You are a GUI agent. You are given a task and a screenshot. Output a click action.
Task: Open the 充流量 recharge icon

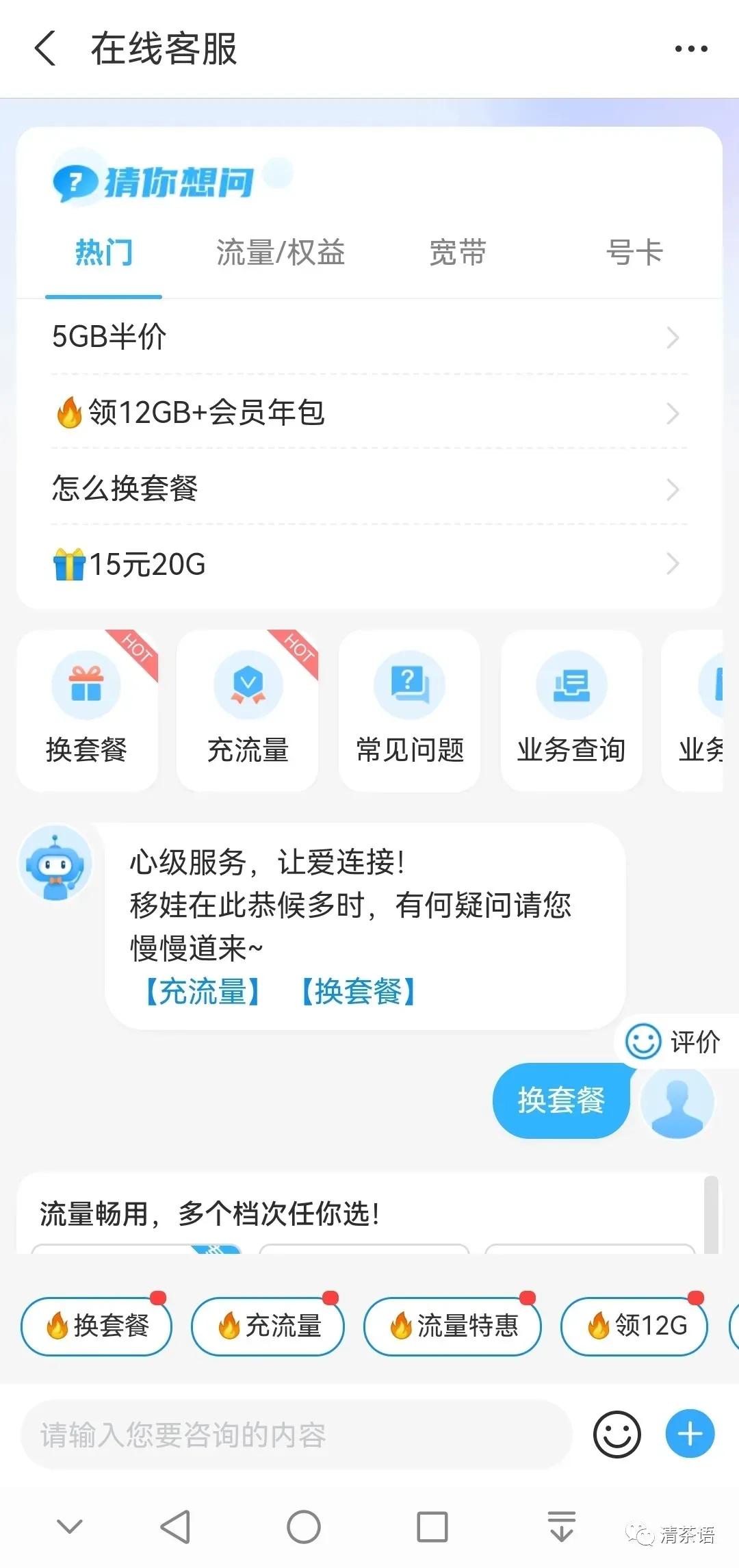click(248, 708)
